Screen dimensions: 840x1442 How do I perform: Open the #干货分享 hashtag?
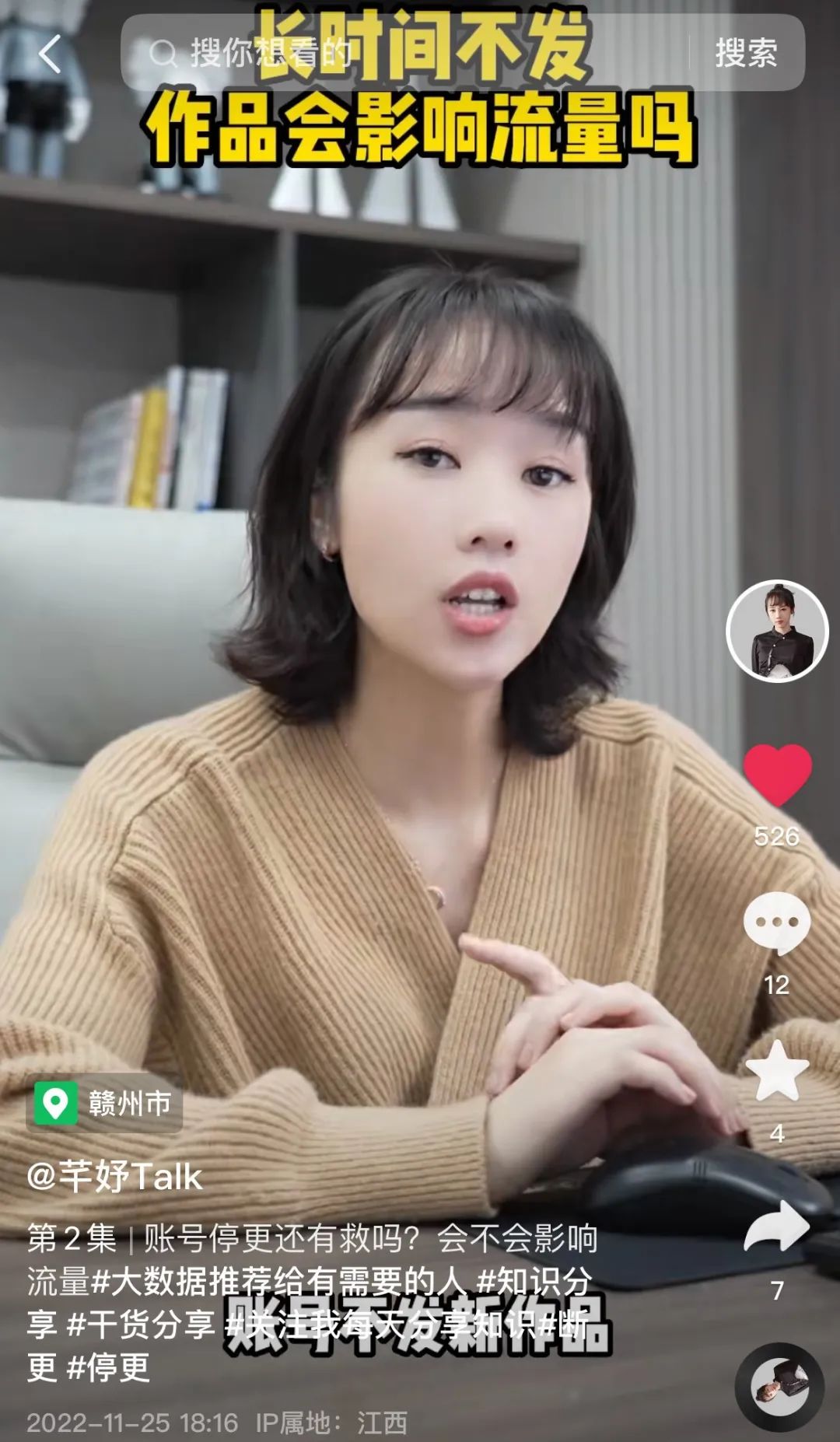140,1325
